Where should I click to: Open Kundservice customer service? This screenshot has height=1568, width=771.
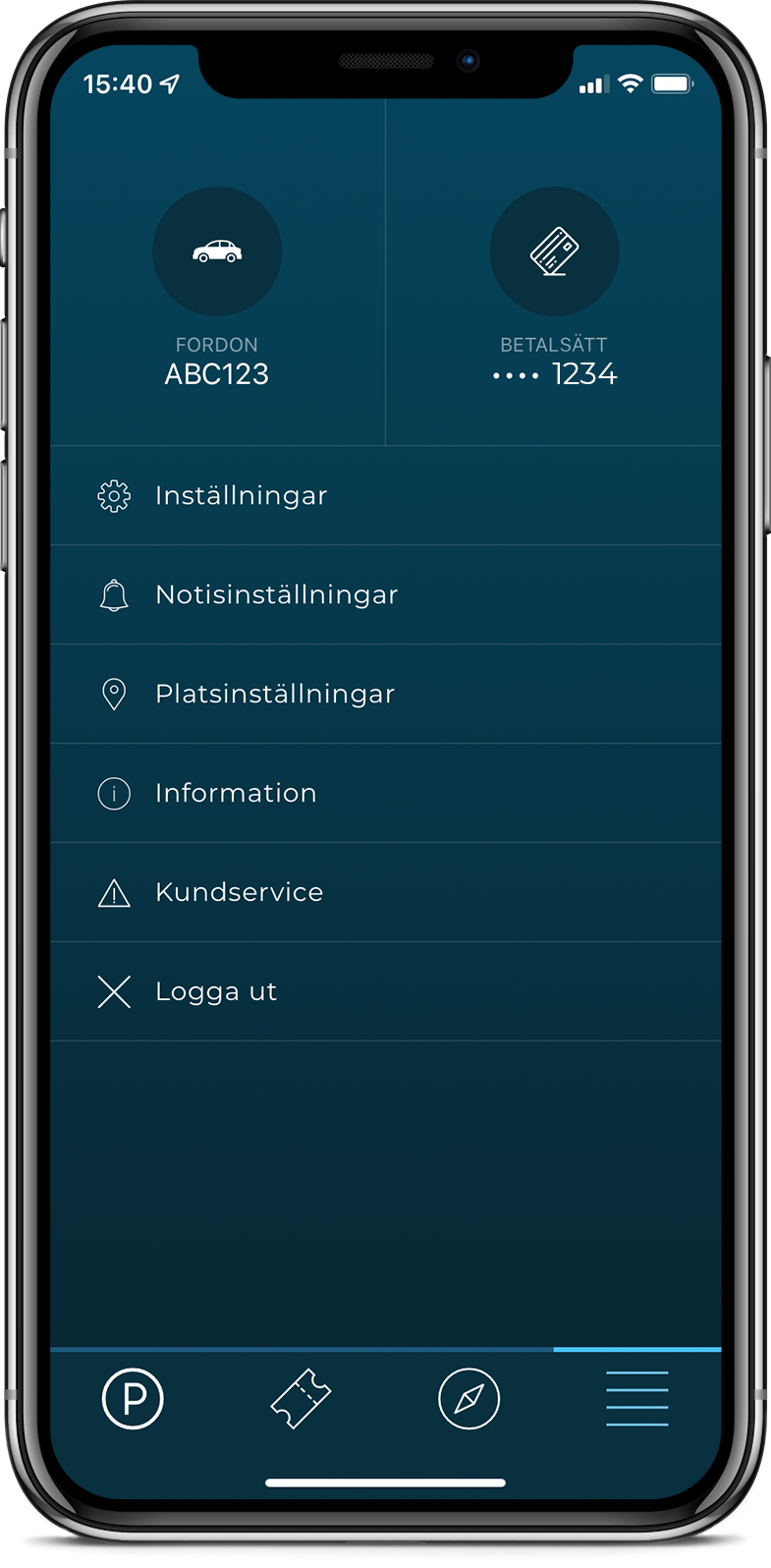click(x=385, y=893)
